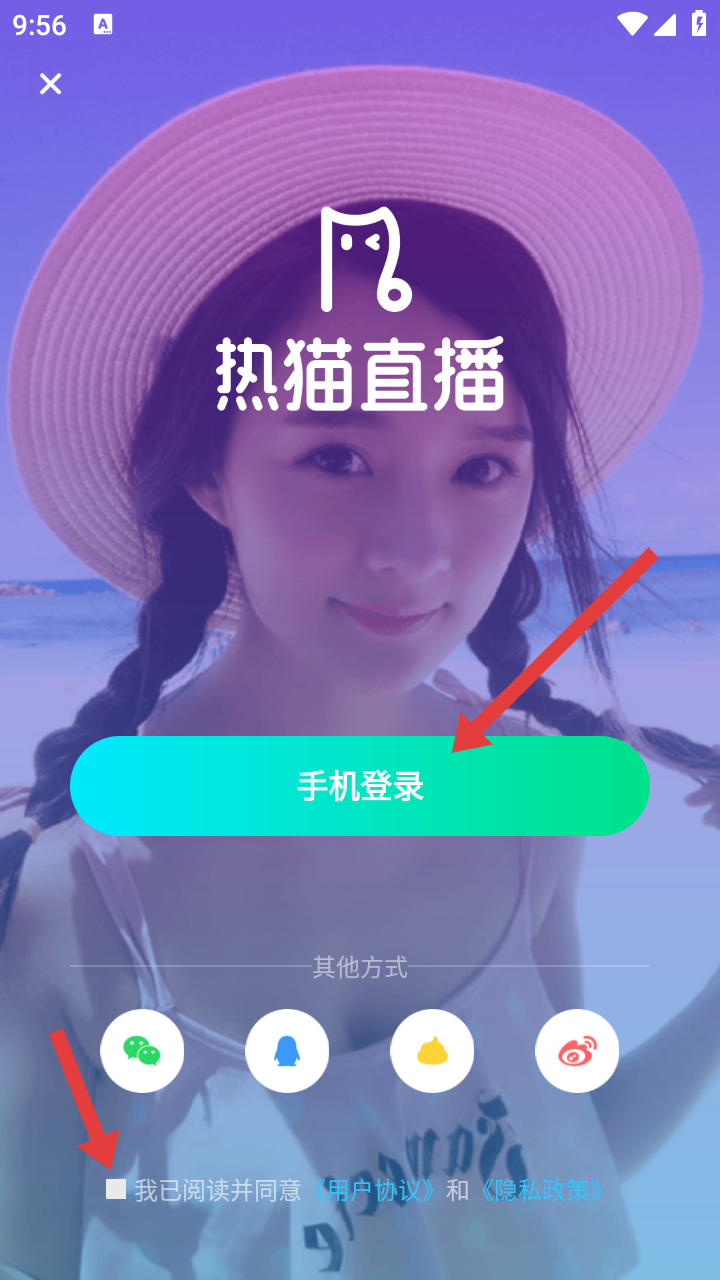Open the 《用户协议》 link
This screenshot has height=1280, width=720.
coord(374,1190)
